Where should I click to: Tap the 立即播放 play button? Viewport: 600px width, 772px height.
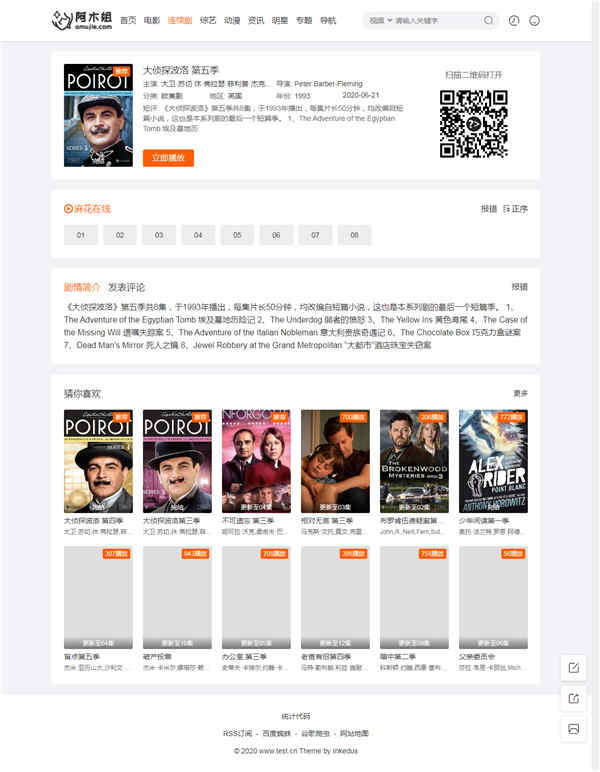click(x=168, y=158)
